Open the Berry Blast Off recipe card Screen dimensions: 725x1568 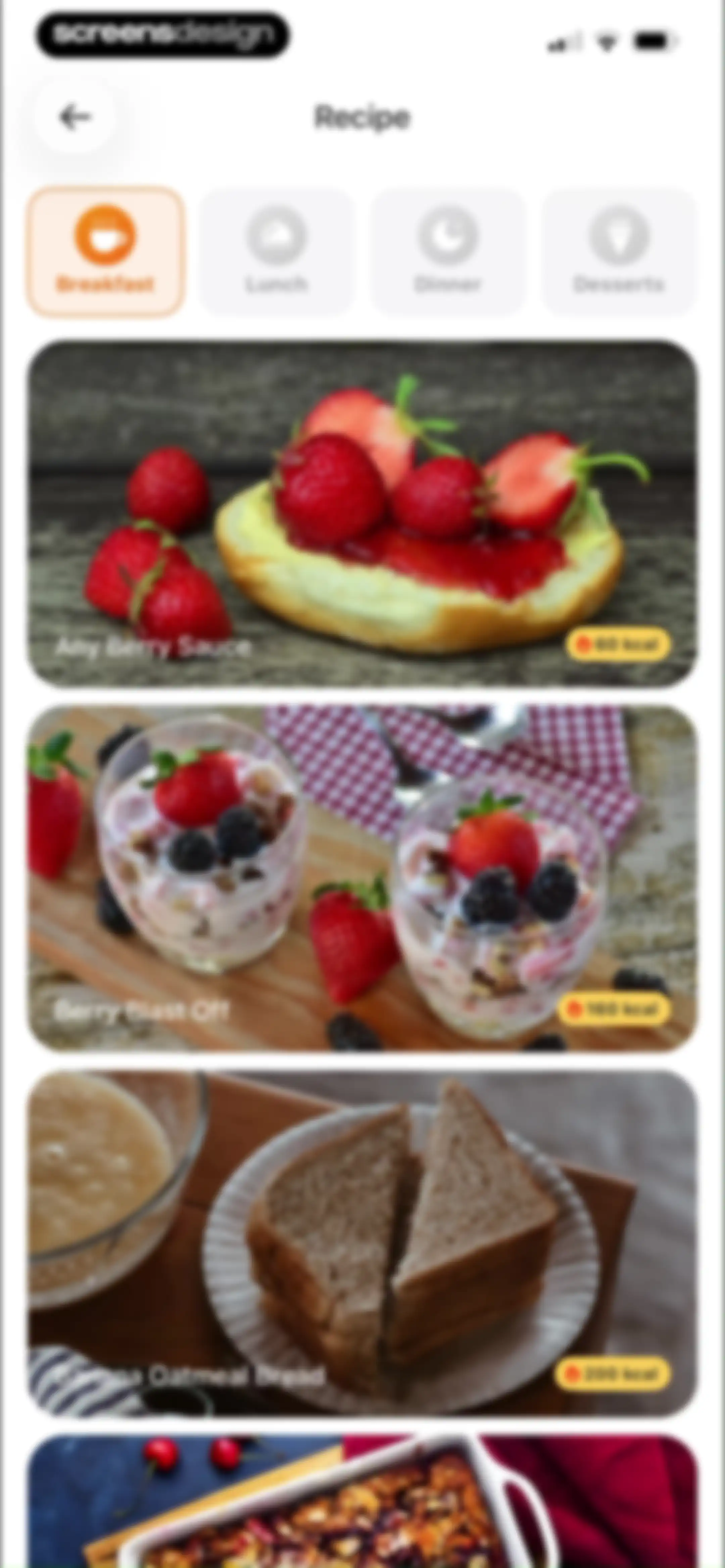pyautogui.click(x=363, y=878)
